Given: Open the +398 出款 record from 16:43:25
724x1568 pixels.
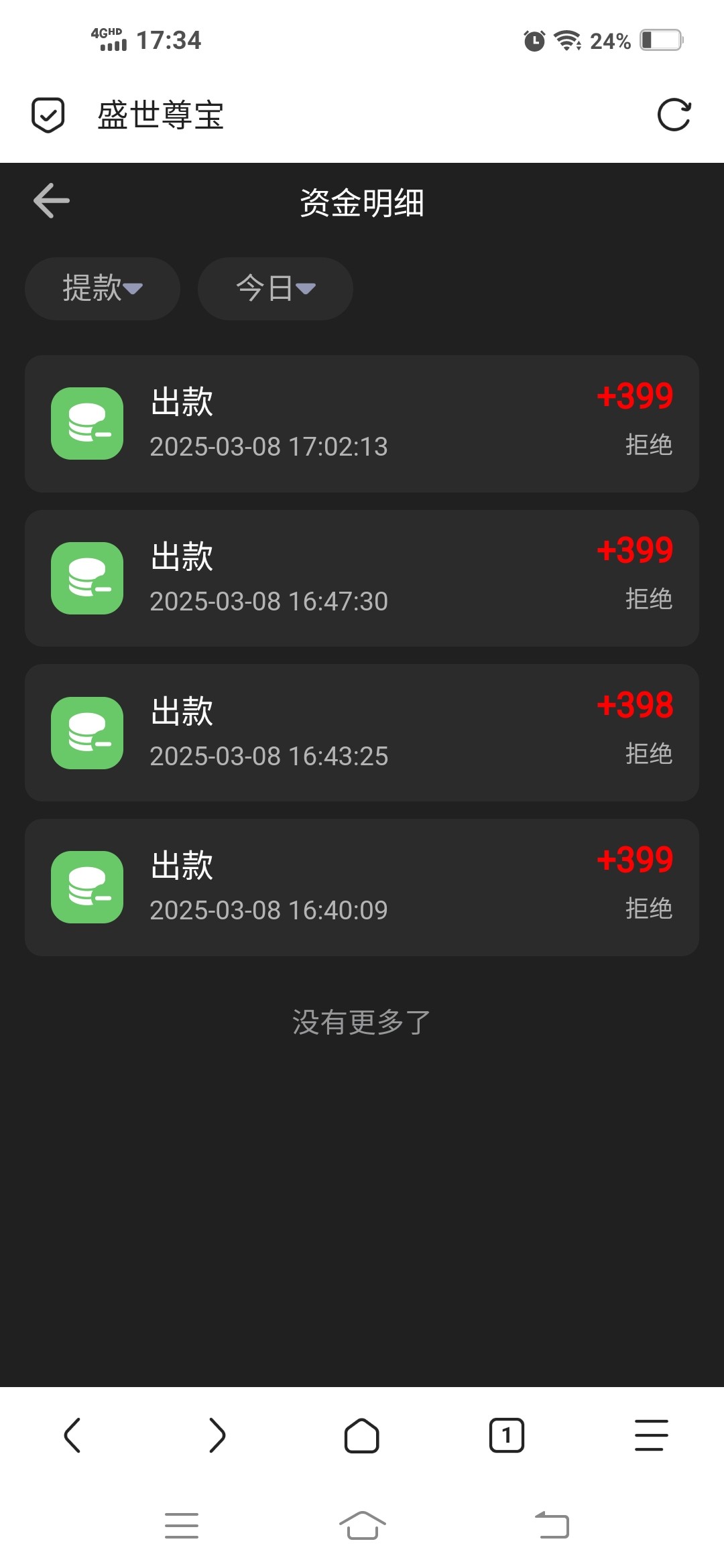Looking at the screenshot, I should (x=362, y=732).
